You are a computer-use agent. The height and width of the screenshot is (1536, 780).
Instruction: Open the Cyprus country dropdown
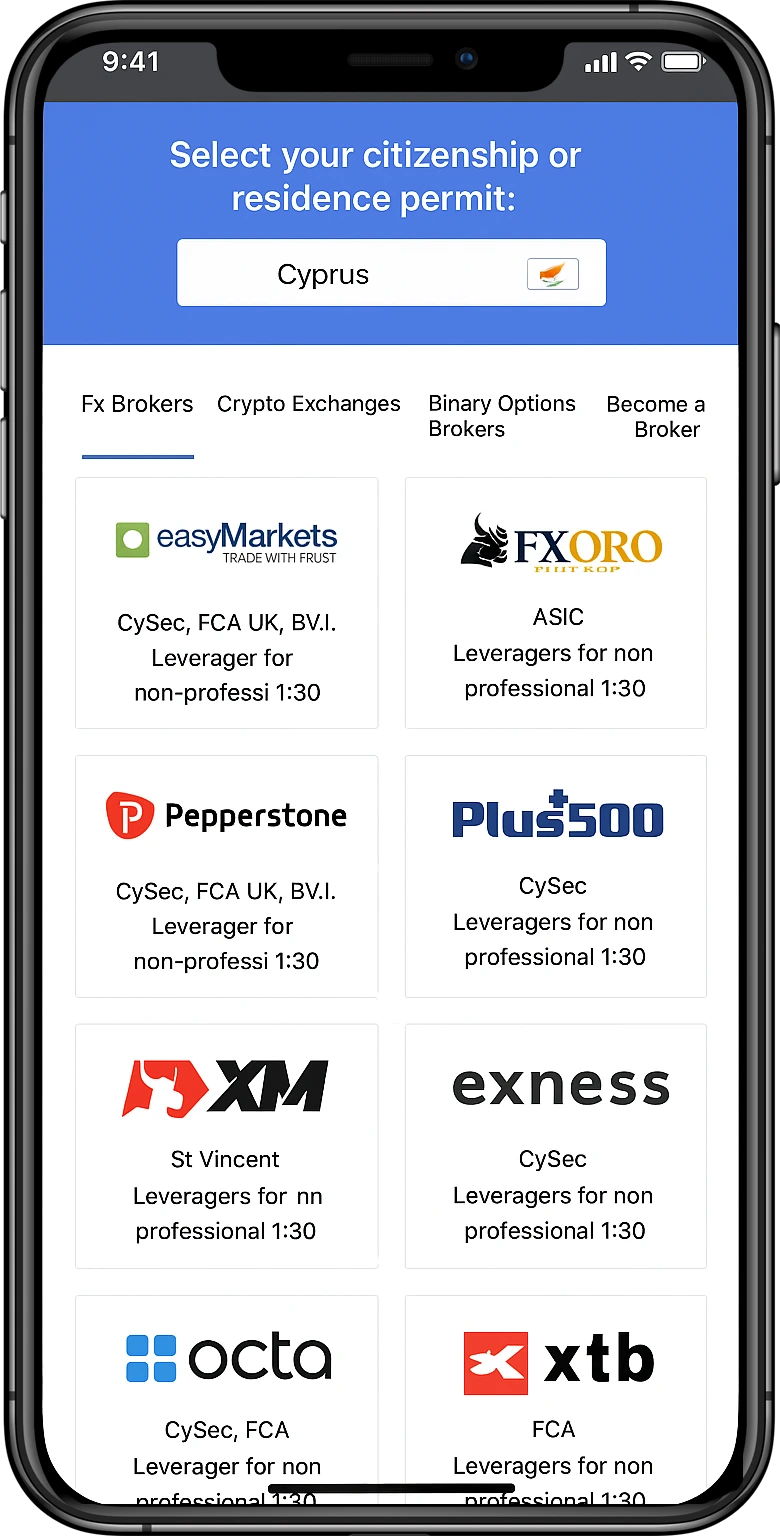coord(391,273)
